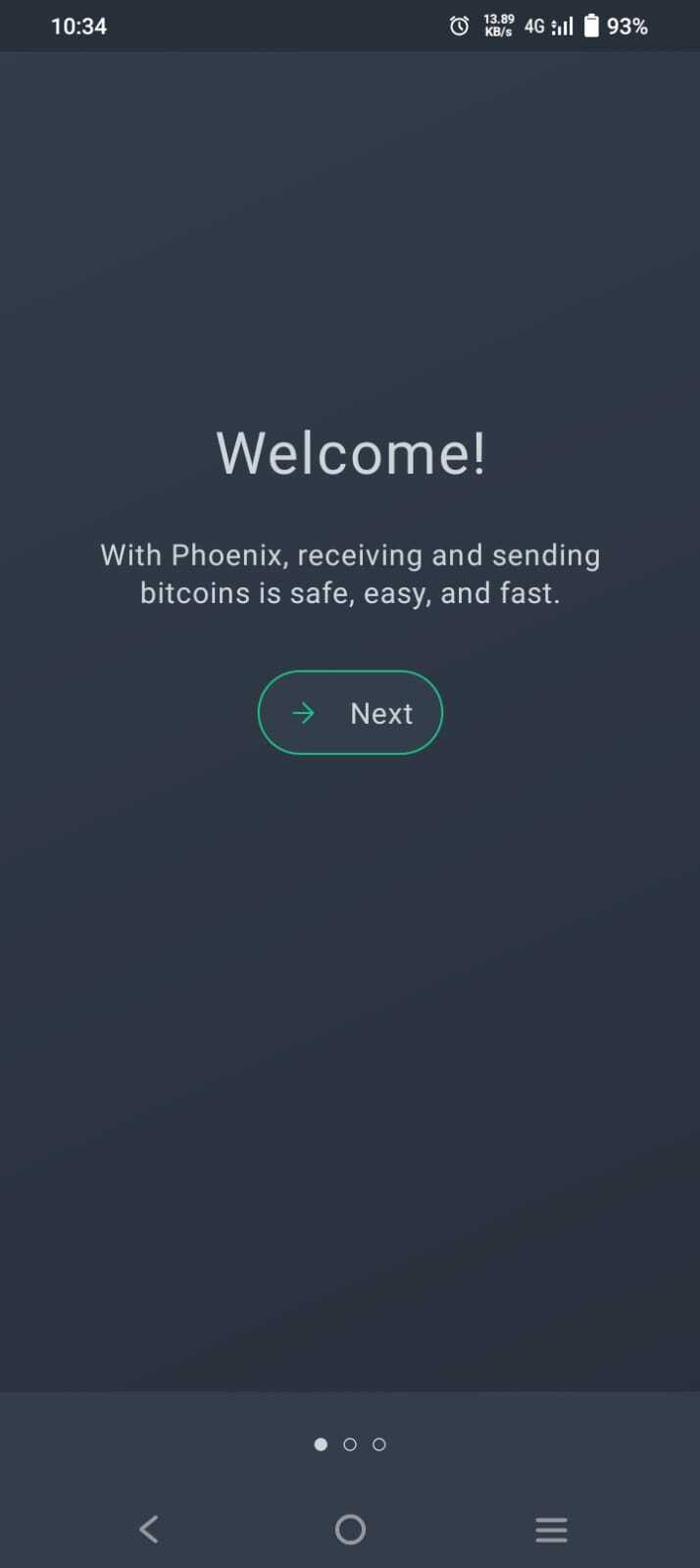Tap the Next button
The height and width of the screenshot is (1568, 700).
coord(350,713)
